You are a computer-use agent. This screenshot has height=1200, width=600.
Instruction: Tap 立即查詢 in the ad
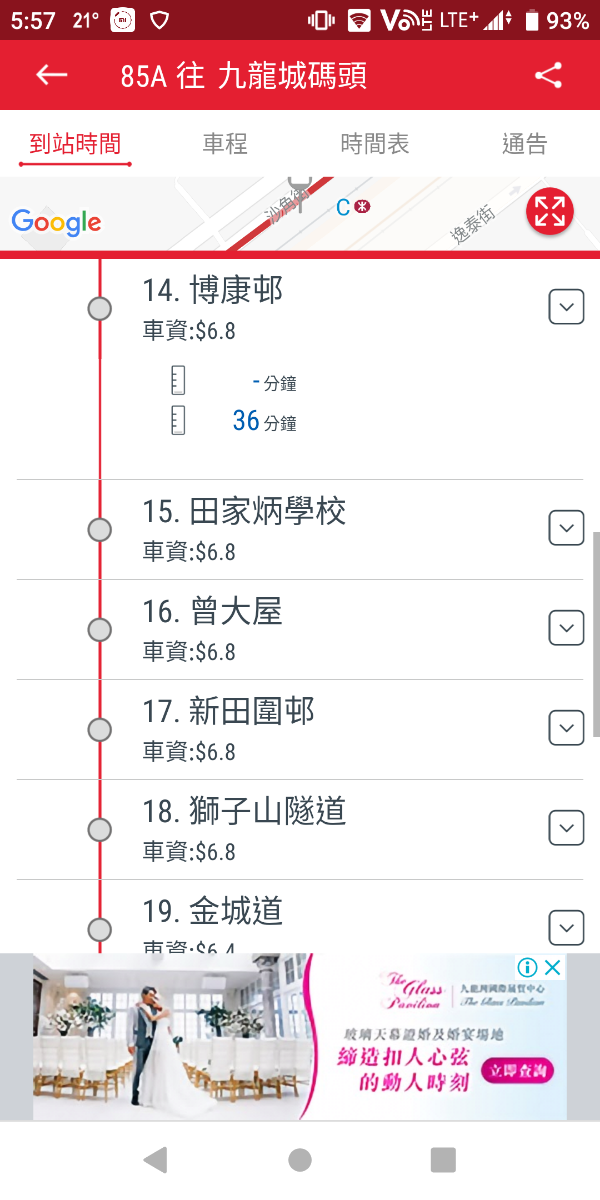516,1070
